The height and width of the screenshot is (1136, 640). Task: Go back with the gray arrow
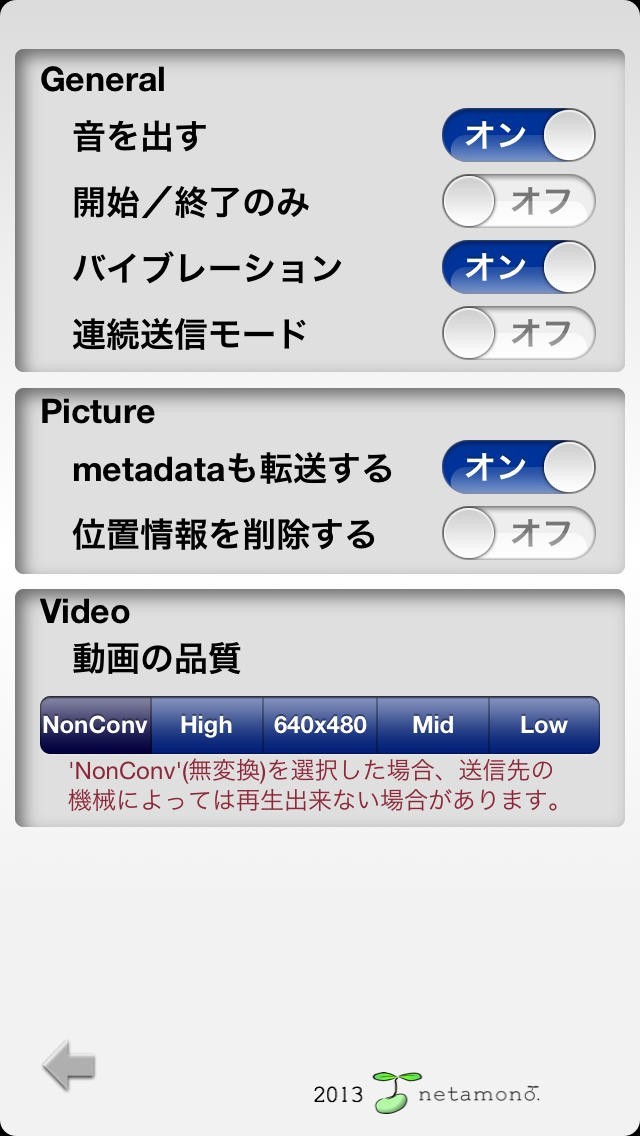click(69, 1065)
